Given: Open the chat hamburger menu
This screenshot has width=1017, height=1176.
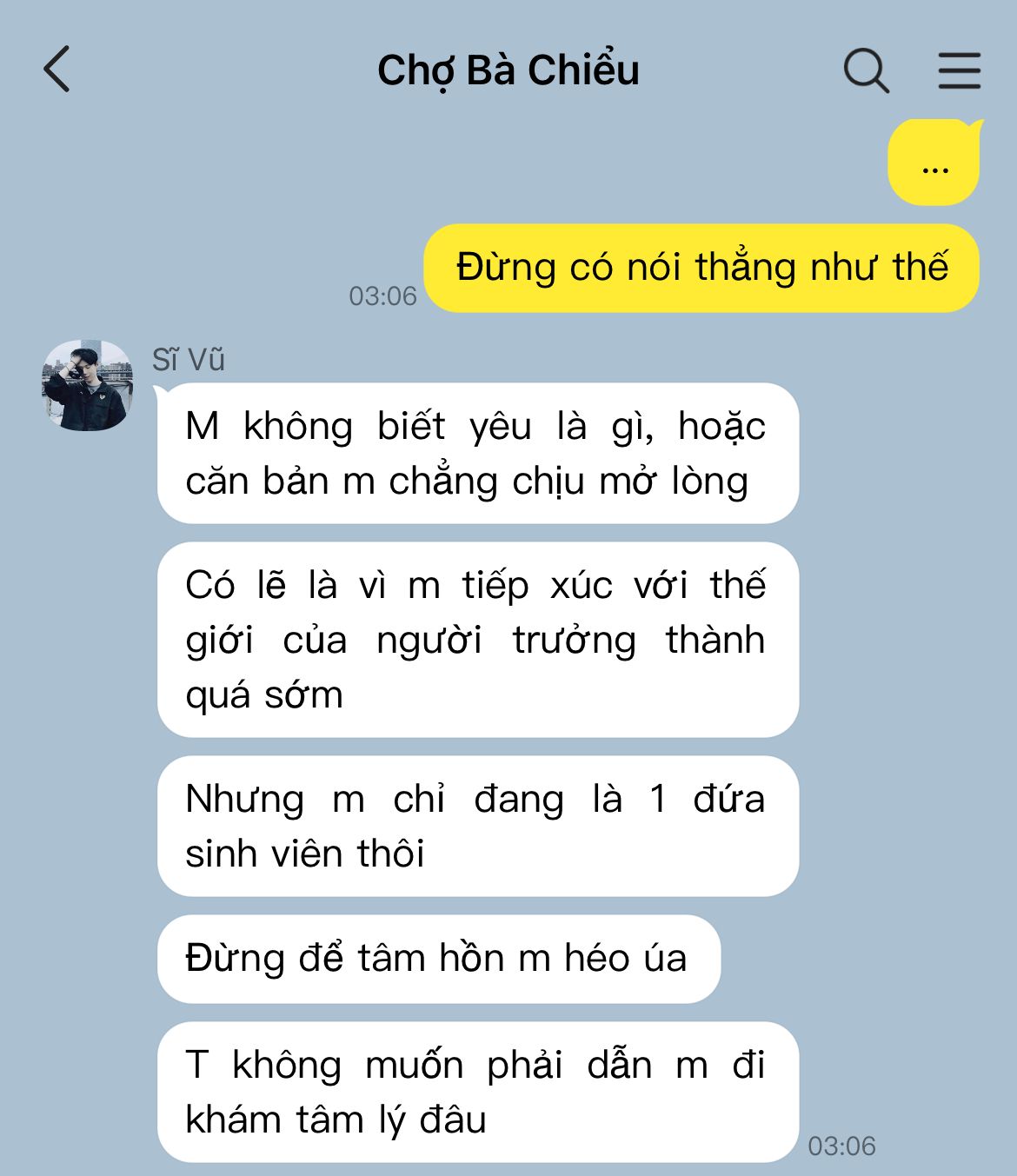Looking at the screenshot, I should pos(959,70).
